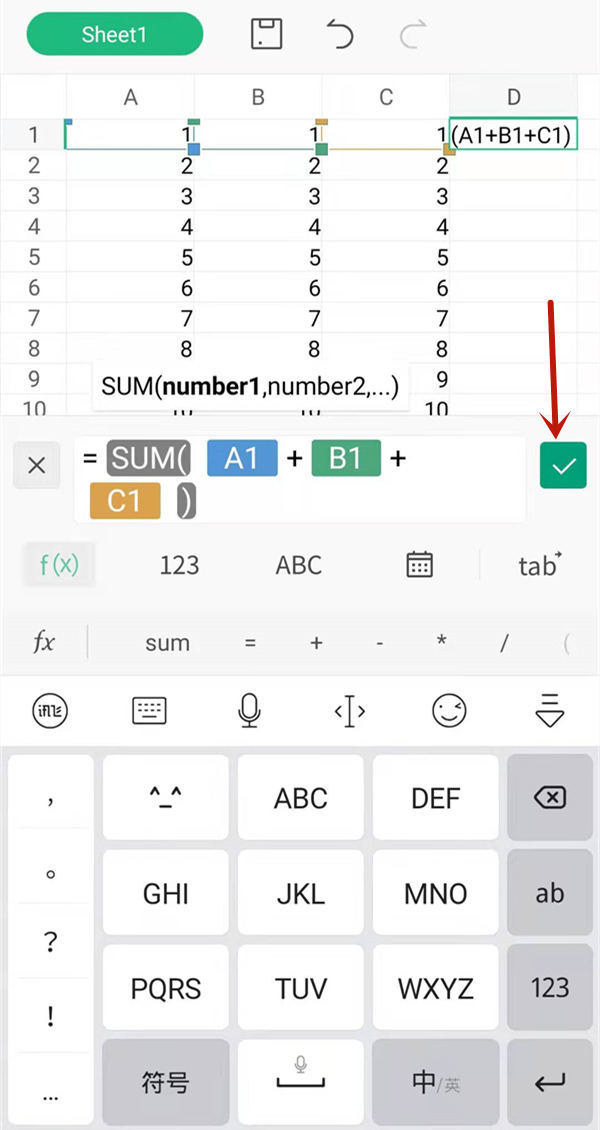Viewport: 600px width, 1130px height.
Task: Insert a plus sign from the shortcut row
Action: tap(317, 643)
